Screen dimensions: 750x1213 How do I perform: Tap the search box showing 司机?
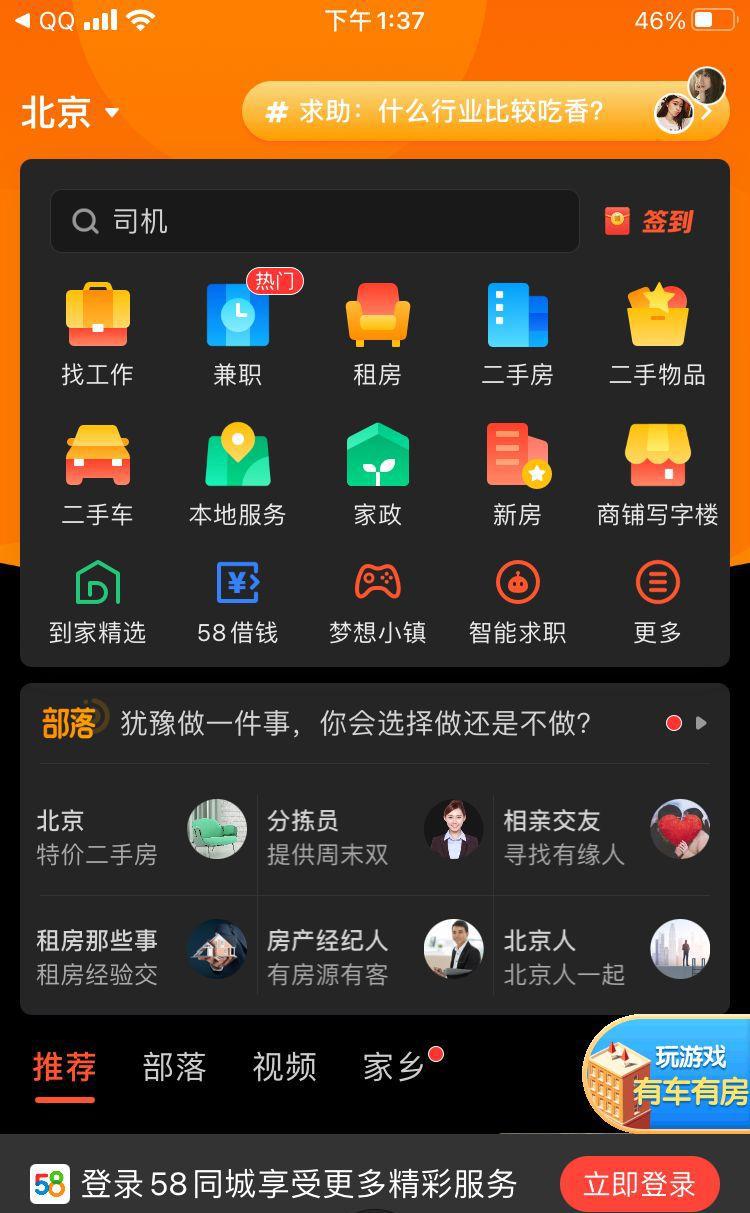click(x=315, y=221)
